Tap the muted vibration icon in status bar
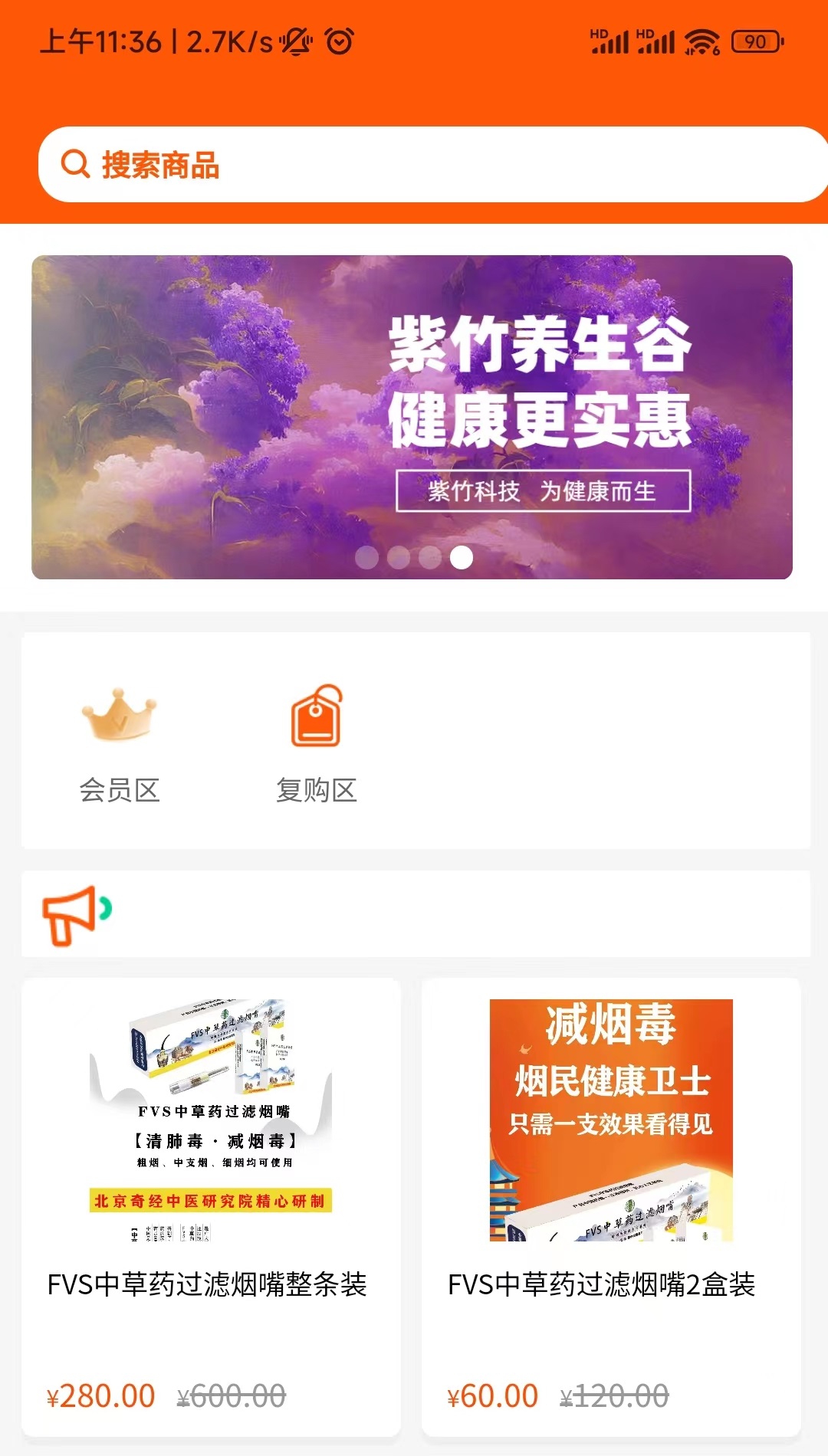828x1456 pixels. coord(297,42)
